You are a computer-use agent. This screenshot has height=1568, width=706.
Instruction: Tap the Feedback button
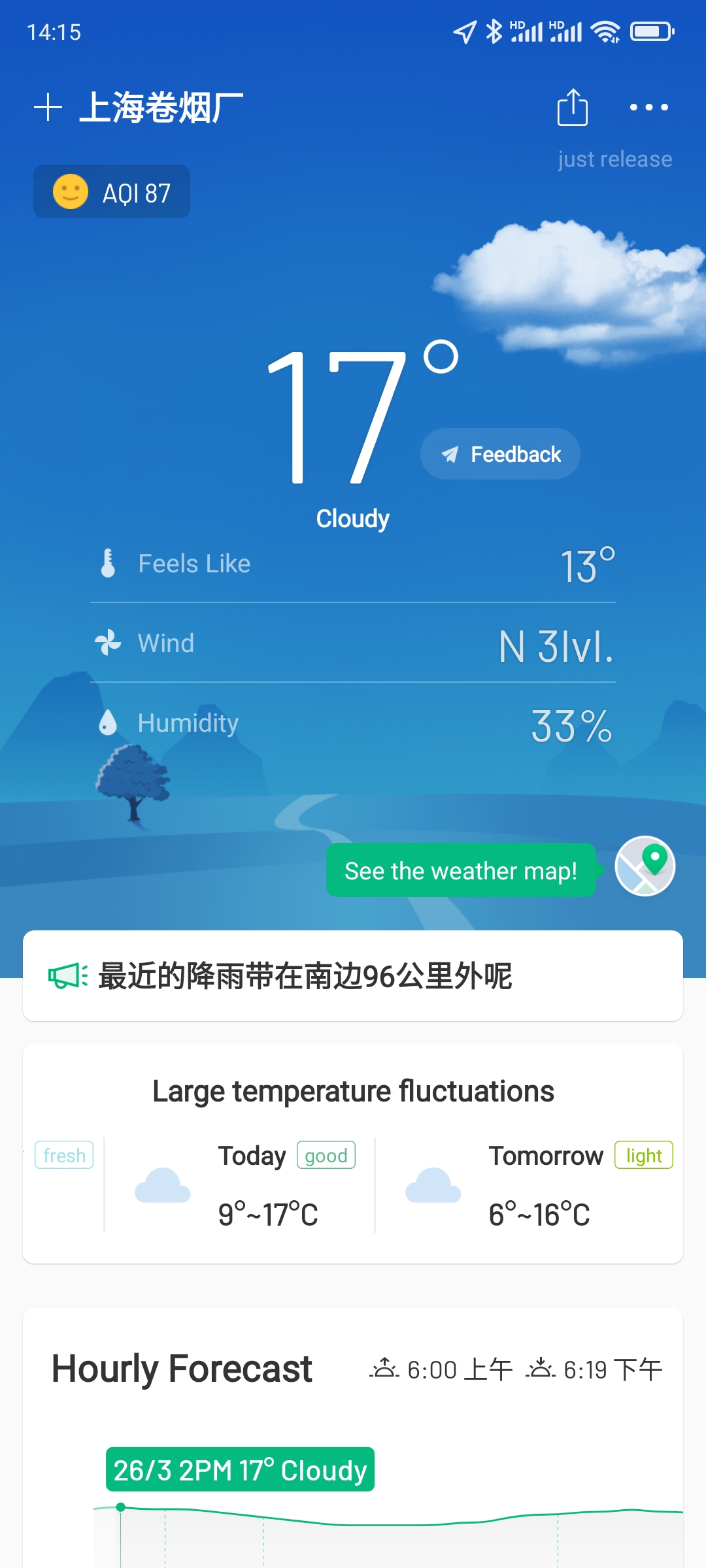tap(500, 454)
